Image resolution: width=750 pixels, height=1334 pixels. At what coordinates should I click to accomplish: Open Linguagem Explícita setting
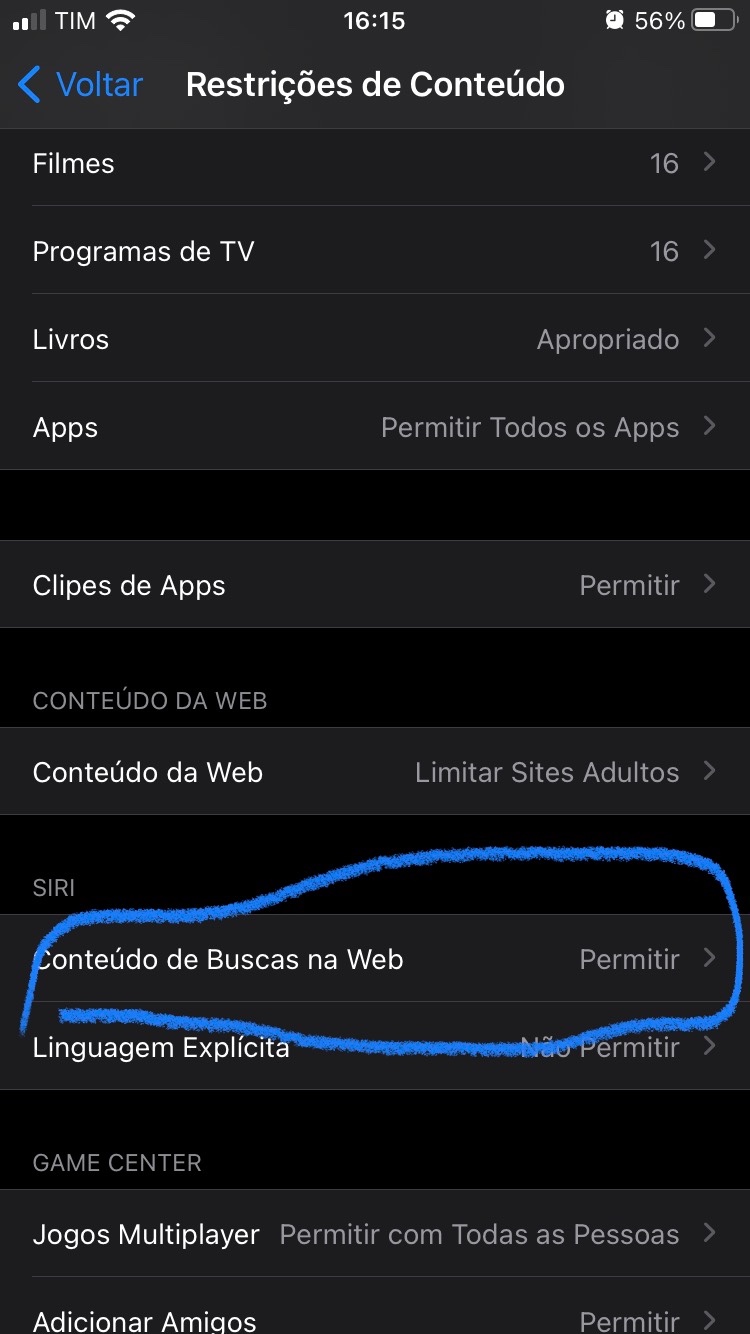pyautogui.click(x=375, y=1047)
